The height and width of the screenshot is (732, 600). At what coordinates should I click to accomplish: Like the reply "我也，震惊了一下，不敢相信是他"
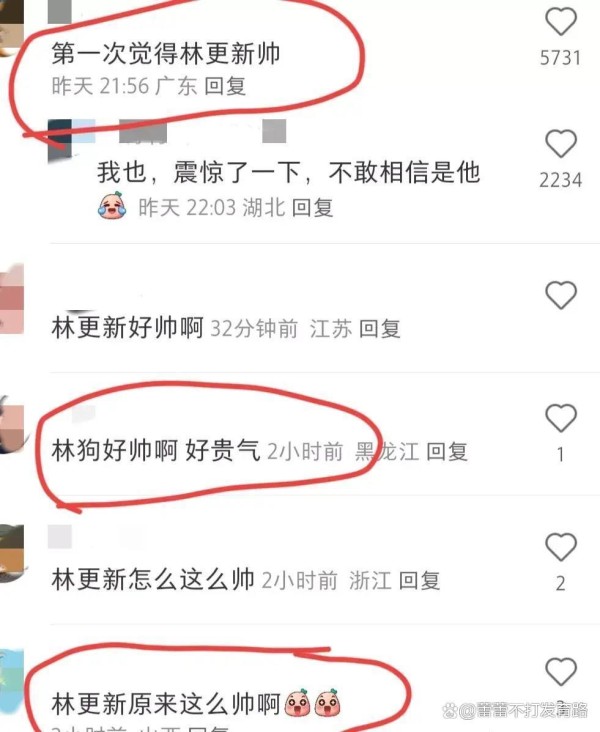[561, 144]
